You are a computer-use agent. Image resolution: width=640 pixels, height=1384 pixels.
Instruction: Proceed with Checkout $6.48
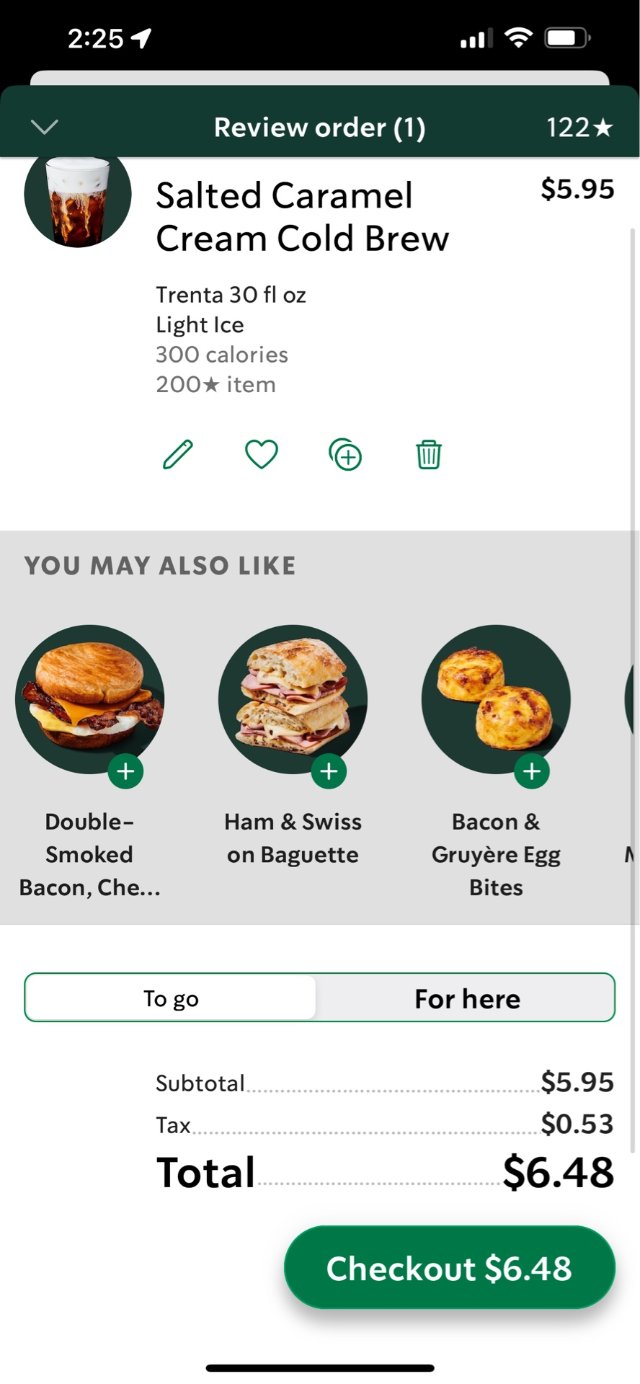[449, 1268]
